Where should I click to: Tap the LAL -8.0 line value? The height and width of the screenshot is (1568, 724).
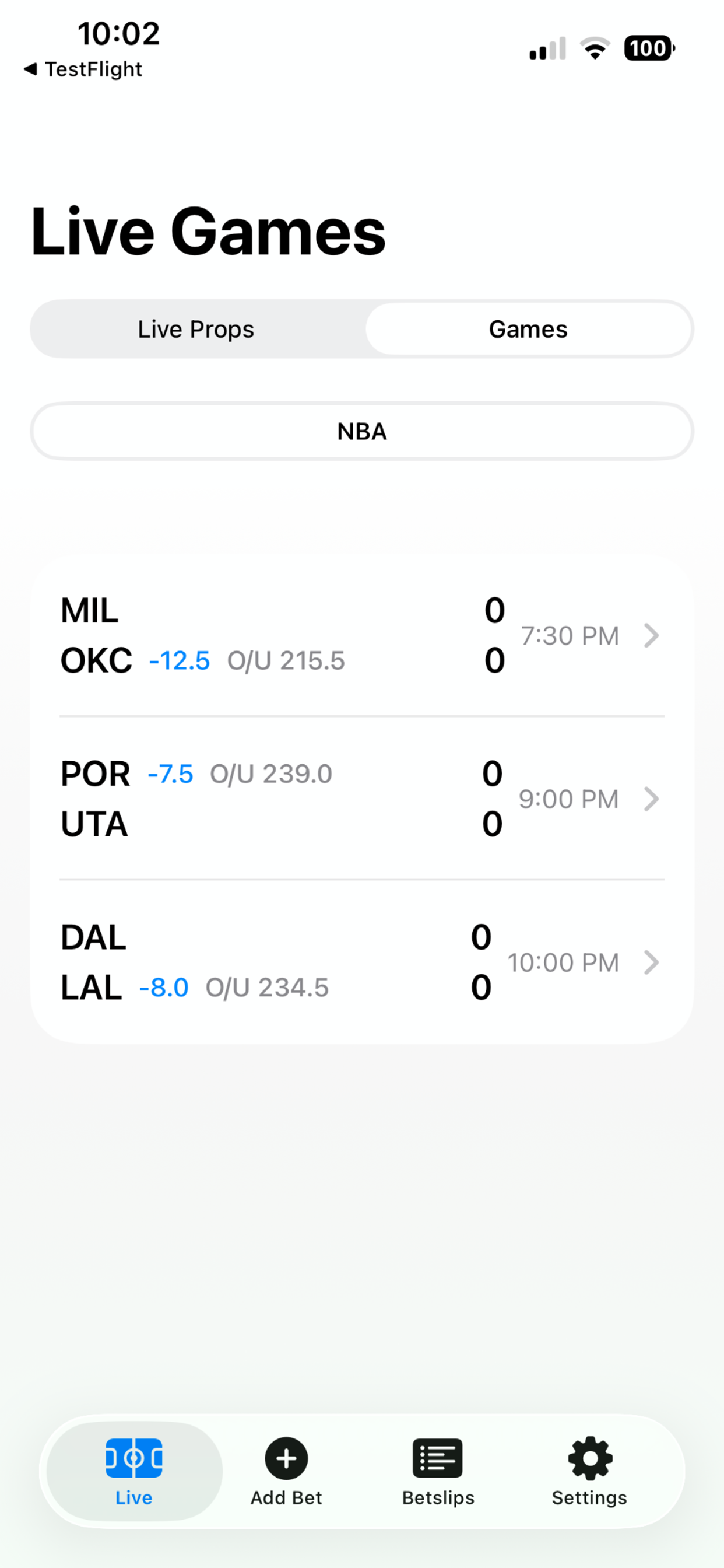point(163,988)
